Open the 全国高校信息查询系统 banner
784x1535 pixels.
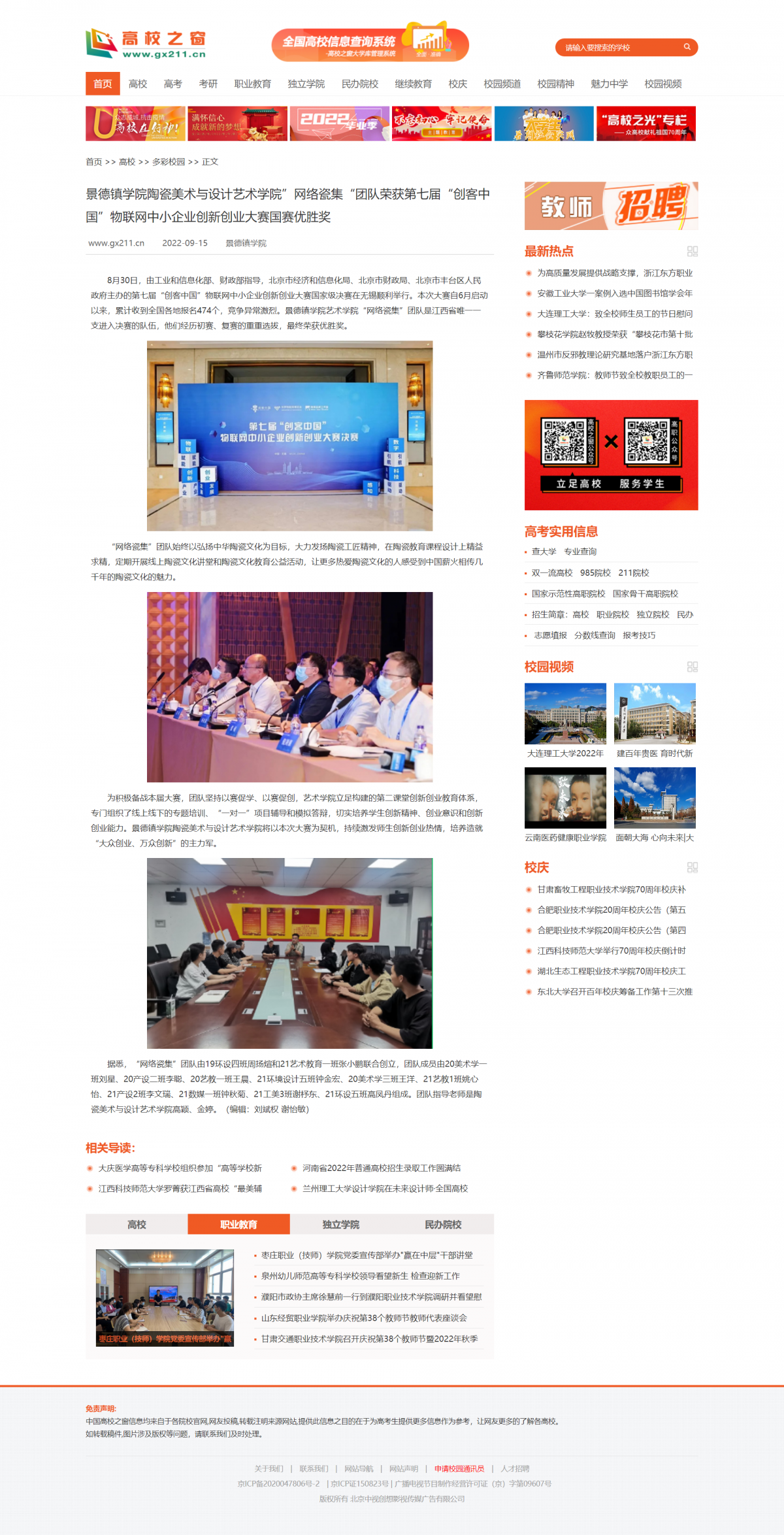(370, 45)
